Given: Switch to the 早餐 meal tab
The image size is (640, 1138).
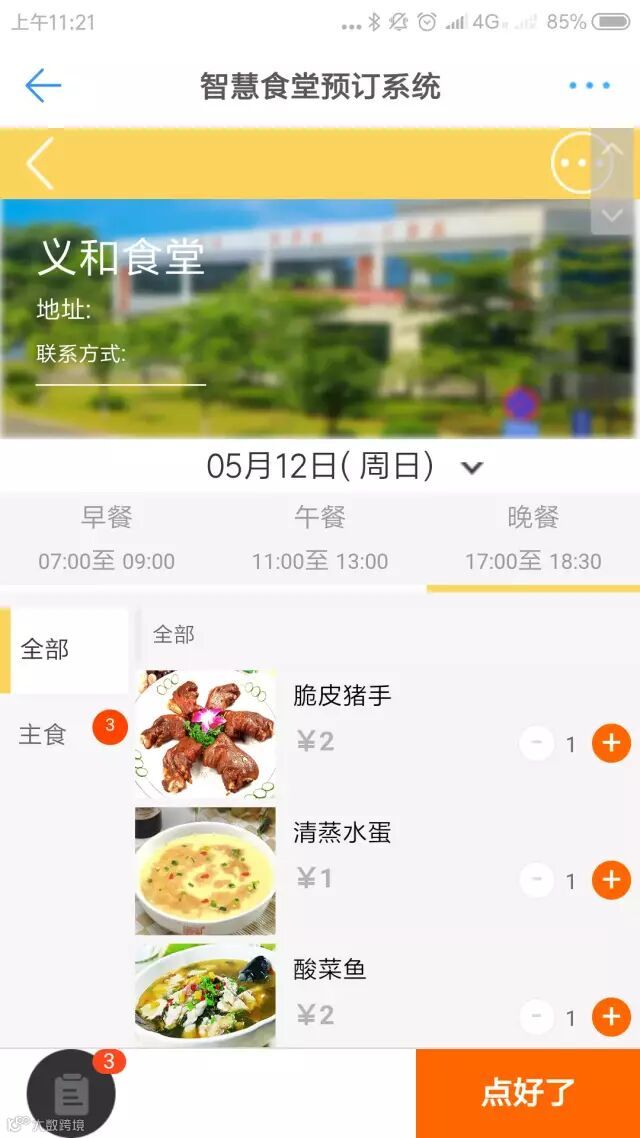Looking at the screenshot, I should [107, 538].
